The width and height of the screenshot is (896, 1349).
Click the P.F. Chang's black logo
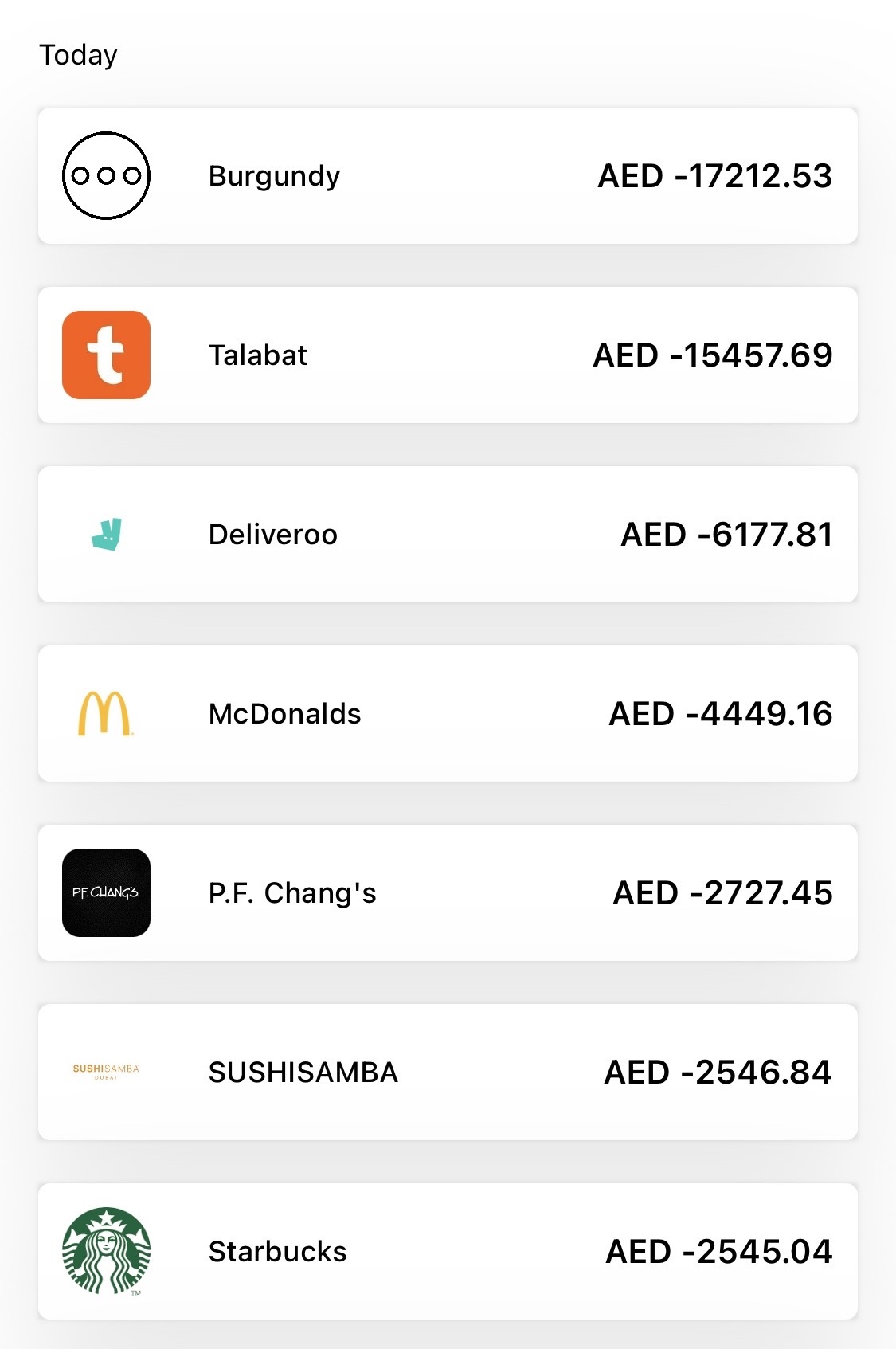tap(107, 892)
